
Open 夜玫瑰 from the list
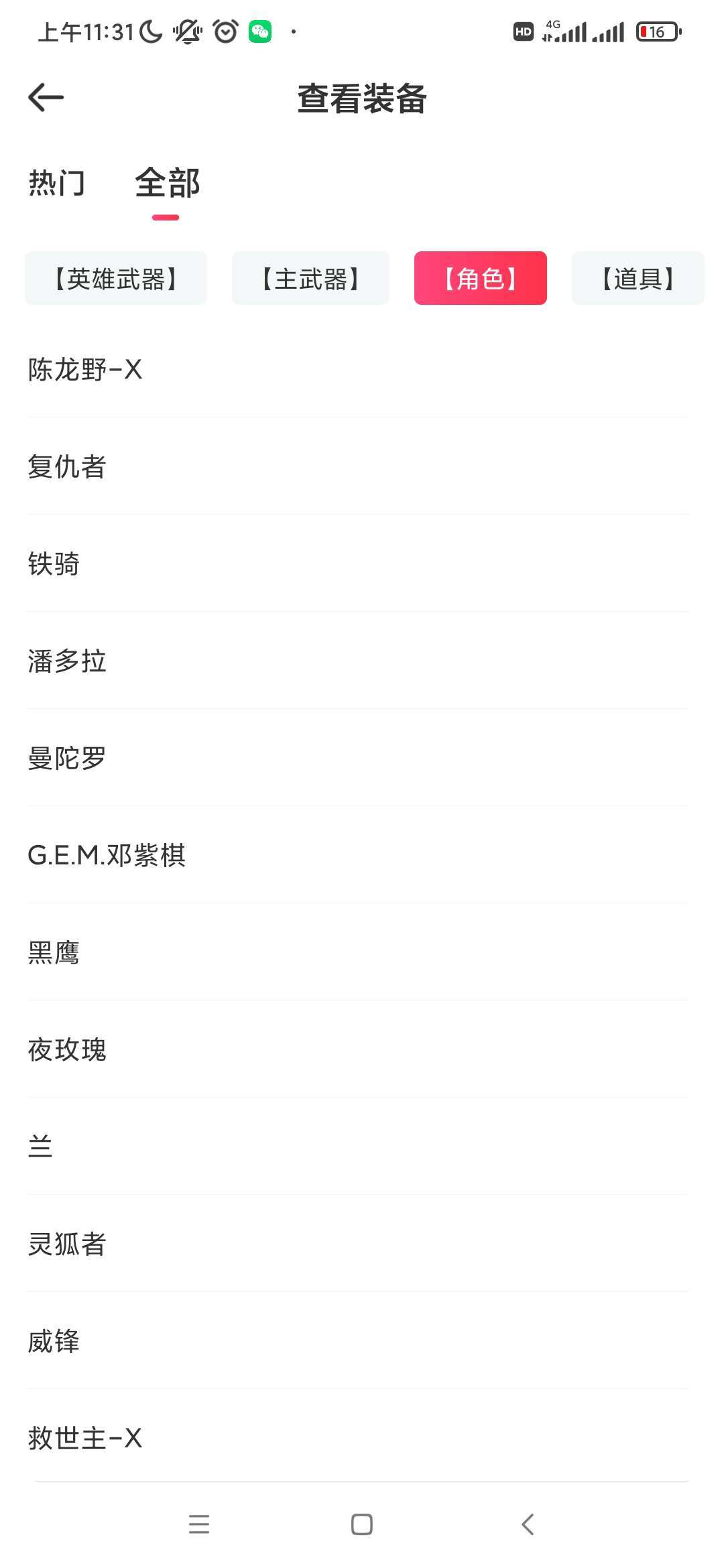point(358,1049)
